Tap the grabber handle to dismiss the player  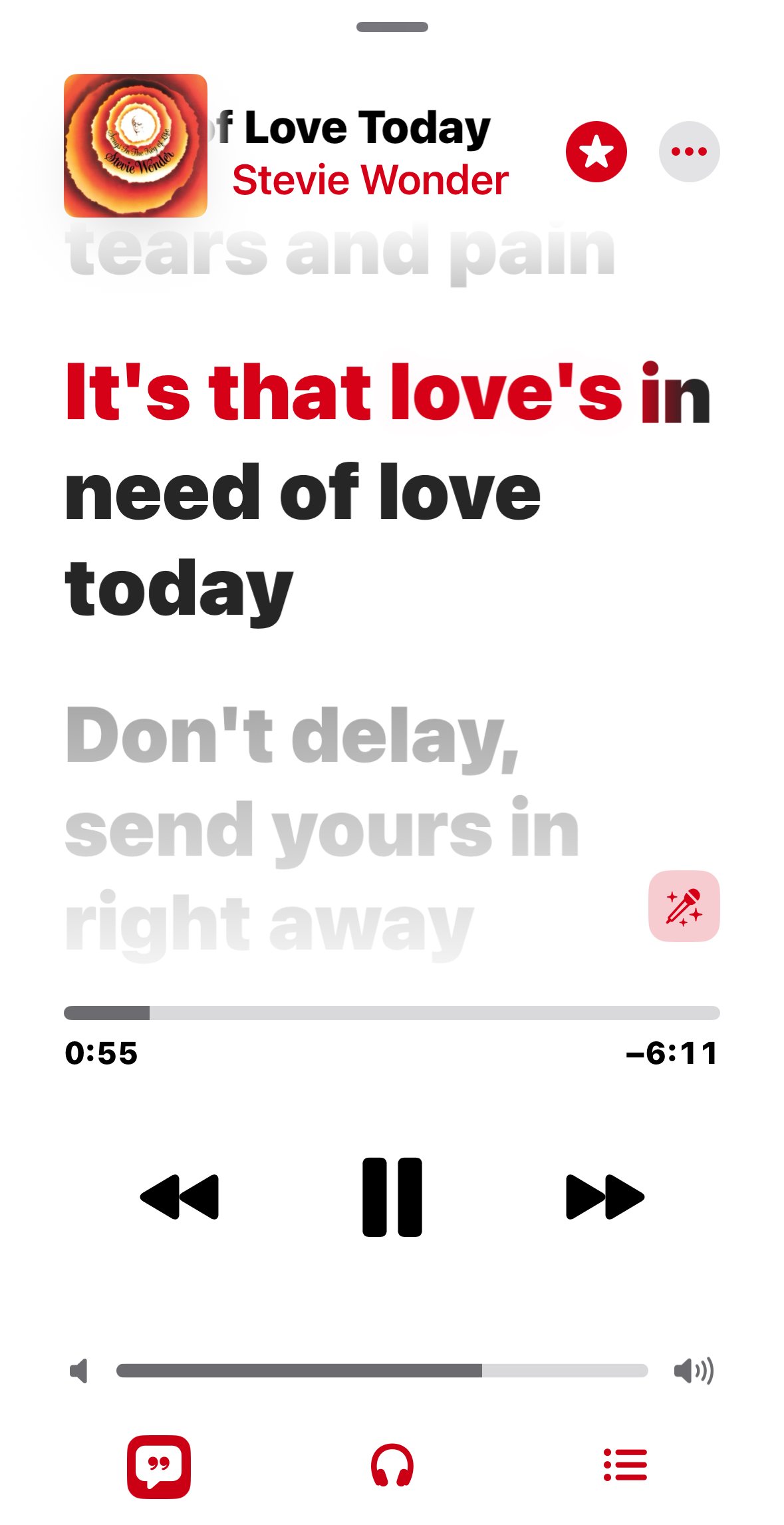392,27
